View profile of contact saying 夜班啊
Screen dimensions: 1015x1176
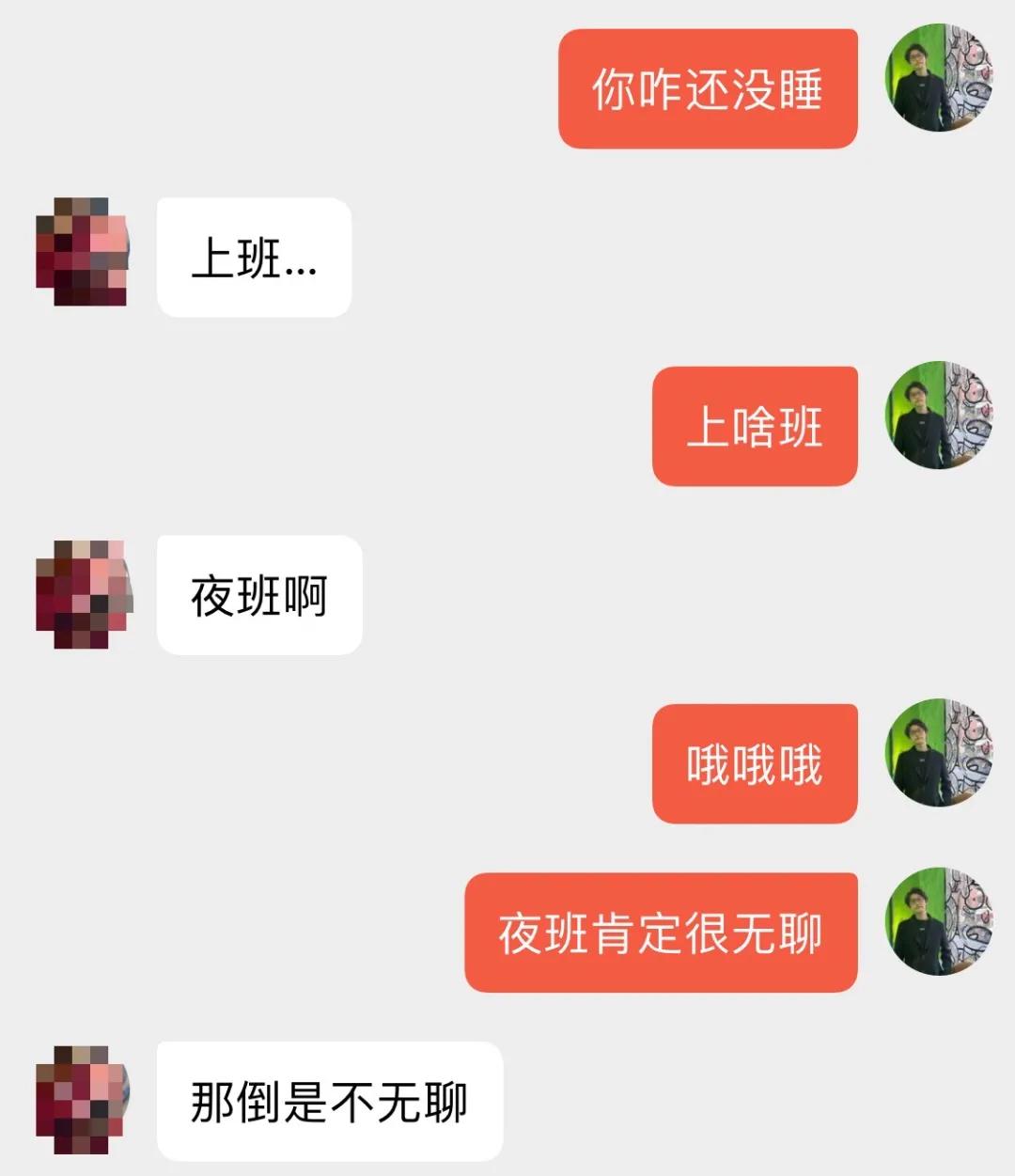tap(83, 594)
